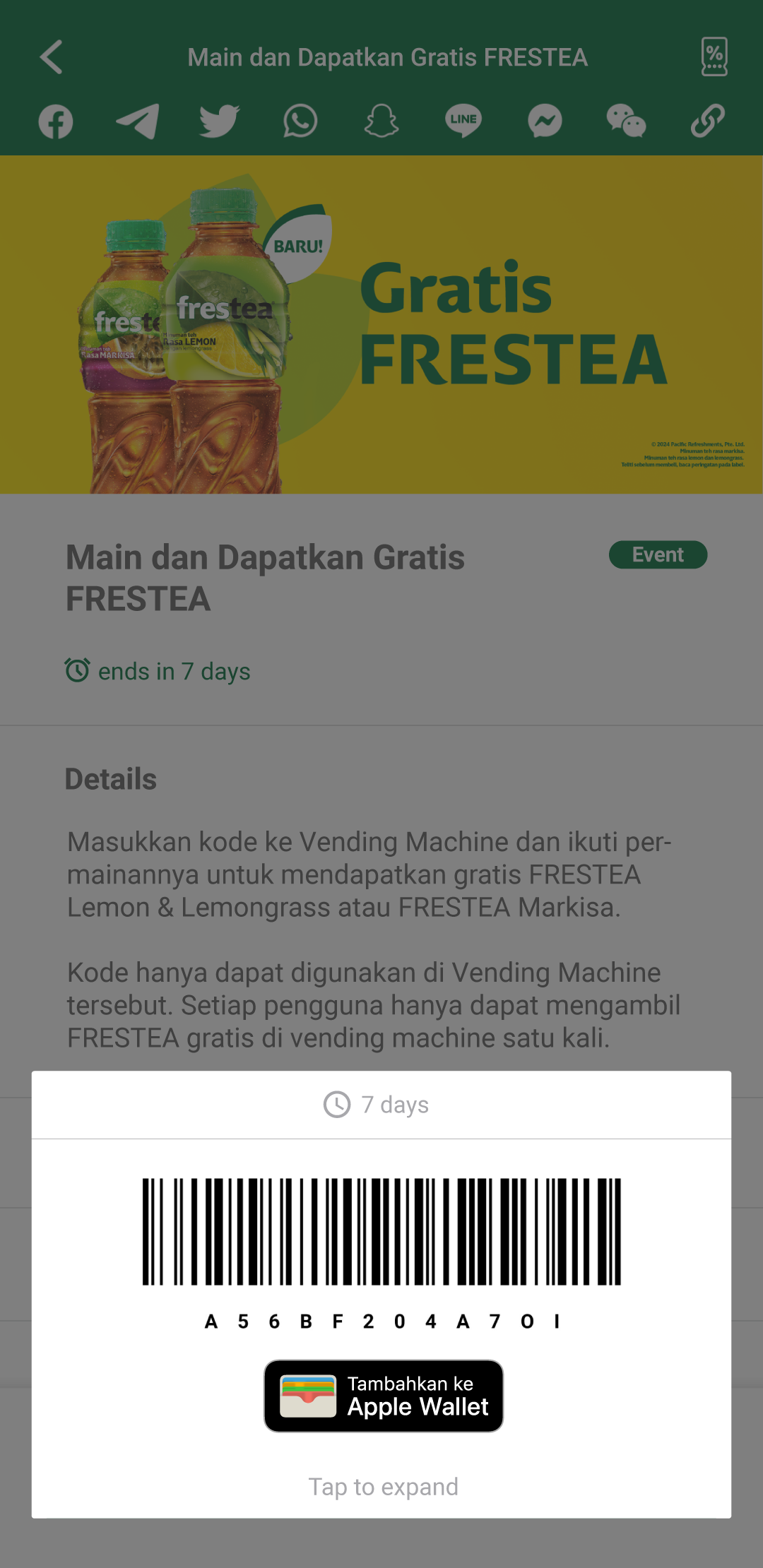The height and width of the screenshot is (1568, 763).
Task: Tap to expand the barcode card
Action: [383, 1487]
